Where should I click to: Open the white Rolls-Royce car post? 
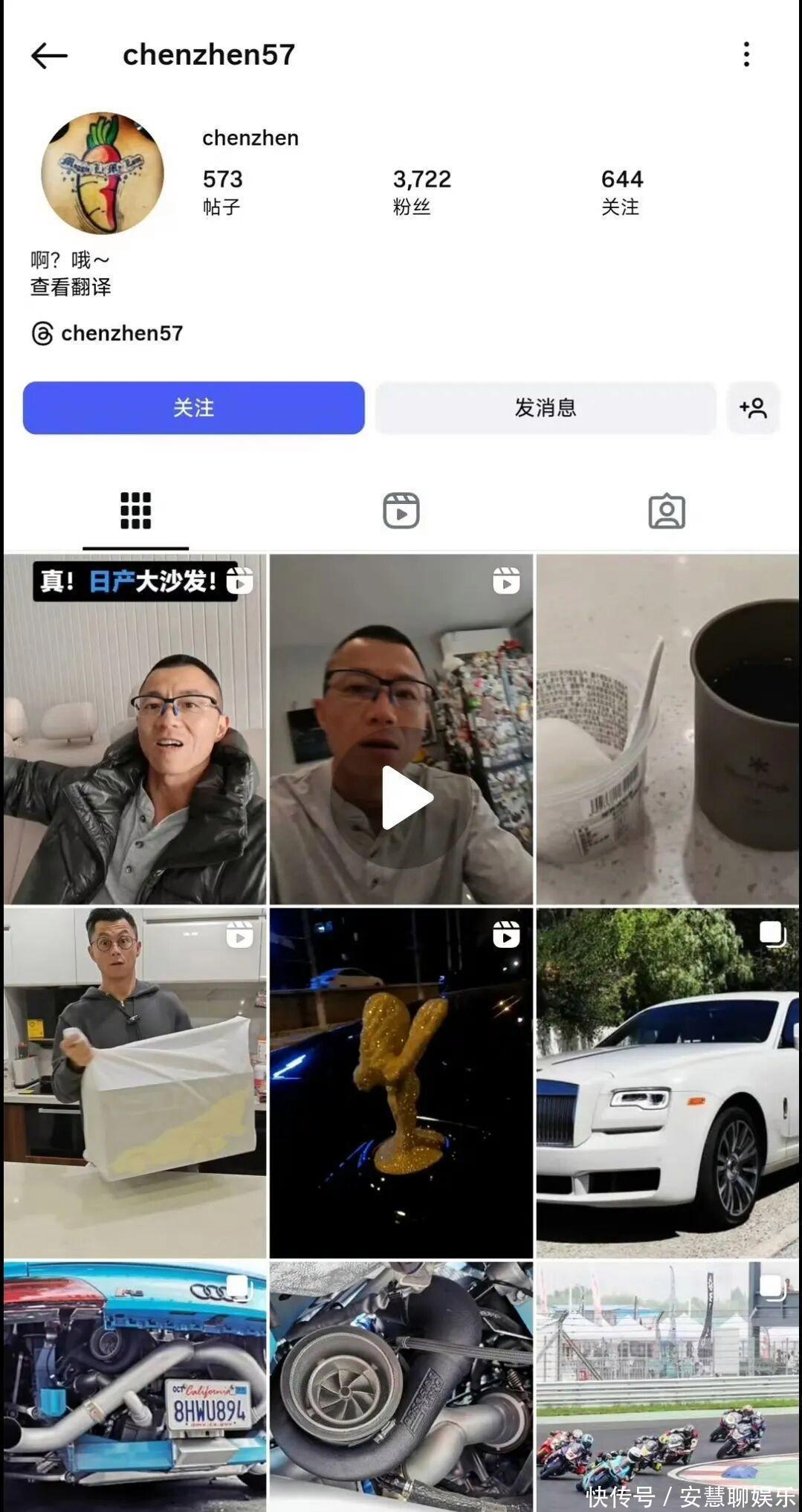coord(667,1082)
